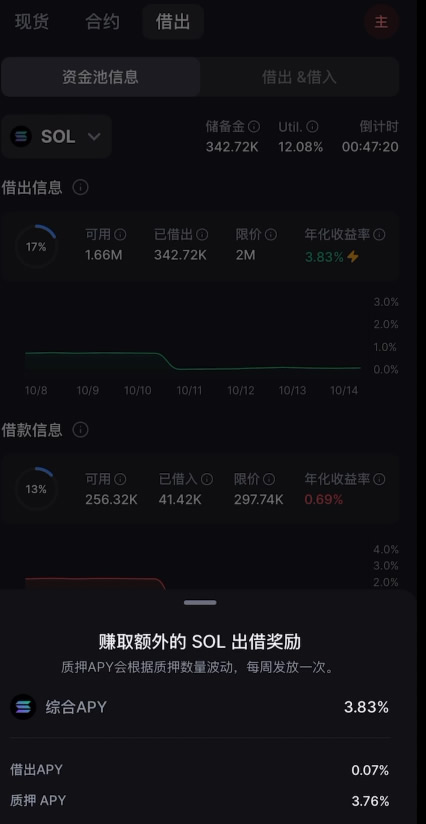Switch to the 现货 tab

(x=32, y=22)
